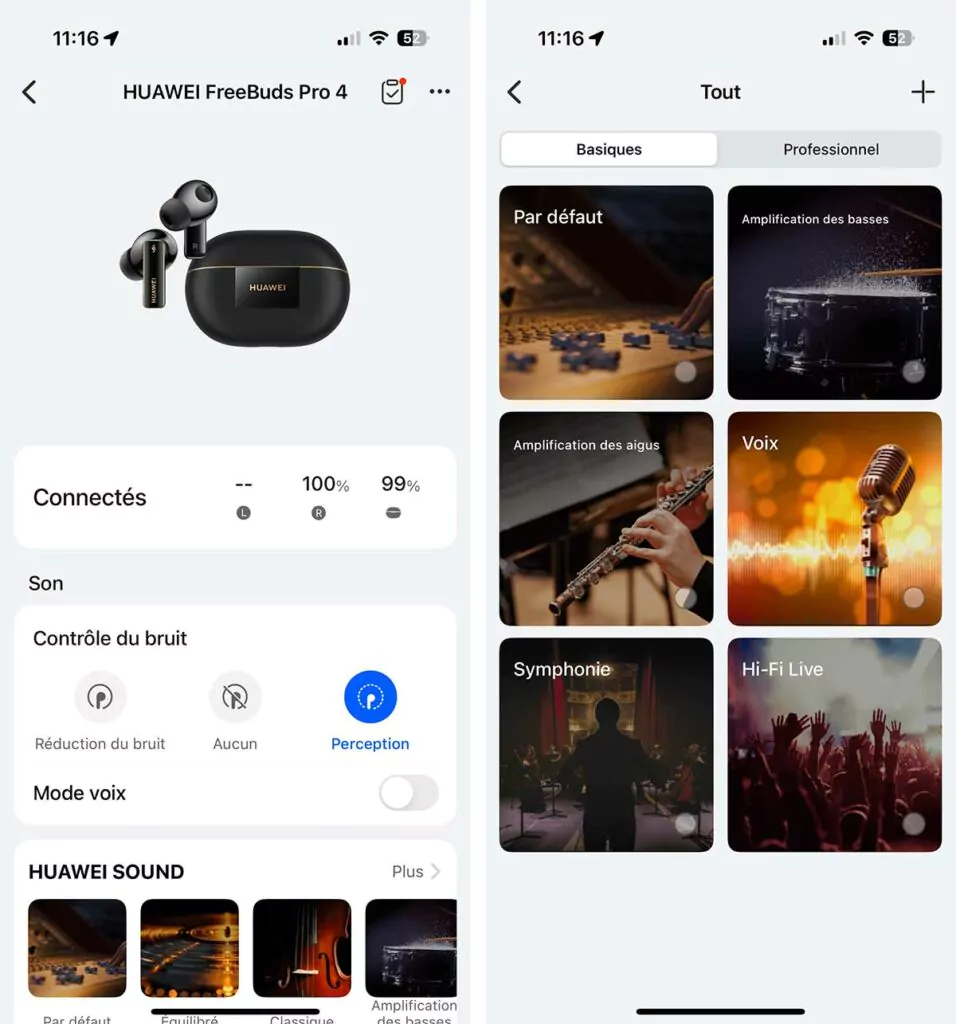Open Plus in HUAWEI SOUND section
The height and width of the screenshot is (1024, 956).
[x=415, y=872]
